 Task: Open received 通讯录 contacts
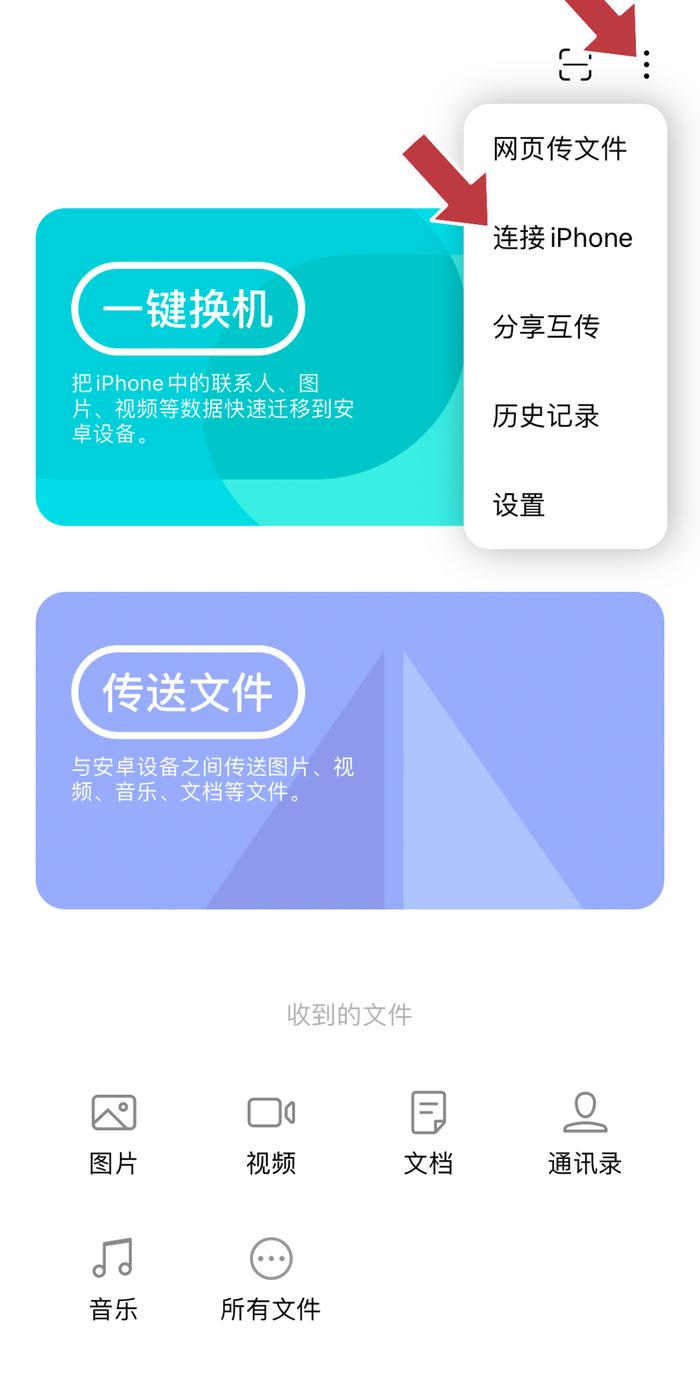pyautogui.click(x=585, y=1134)
